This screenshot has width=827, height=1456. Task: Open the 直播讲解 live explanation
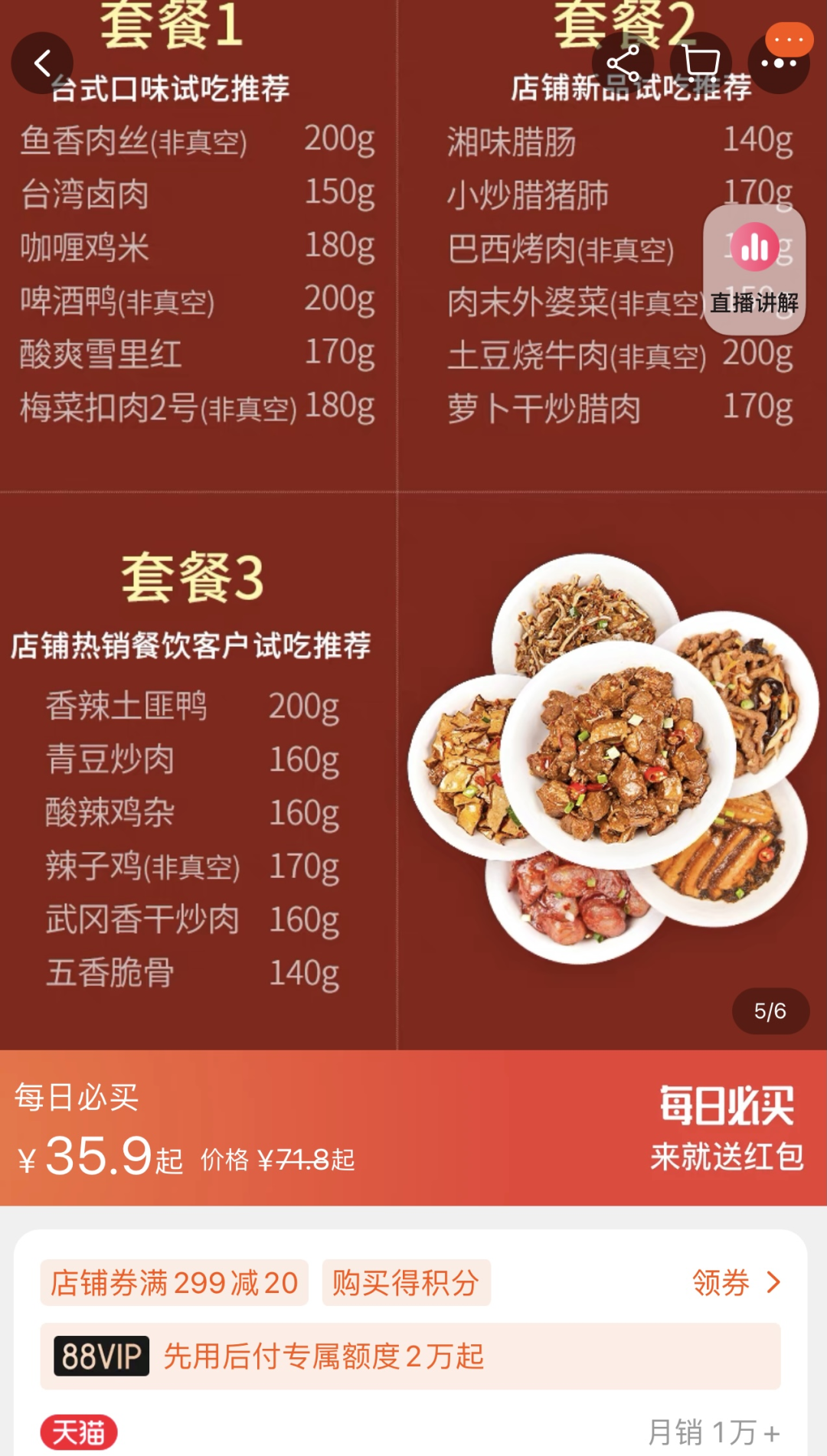pos(754,269)
